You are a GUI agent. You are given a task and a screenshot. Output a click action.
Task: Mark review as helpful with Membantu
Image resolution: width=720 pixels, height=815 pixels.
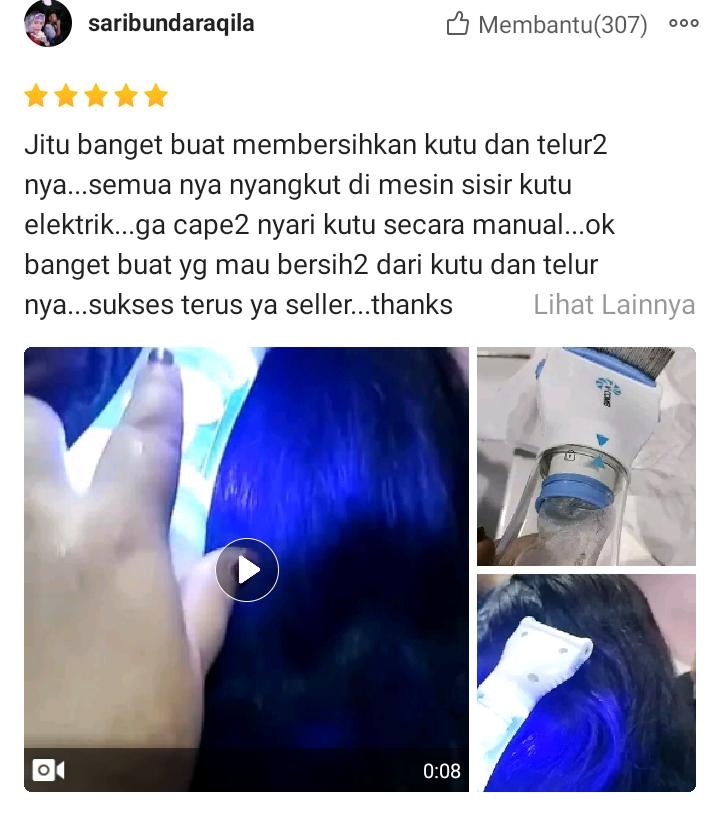pos(546,24)
